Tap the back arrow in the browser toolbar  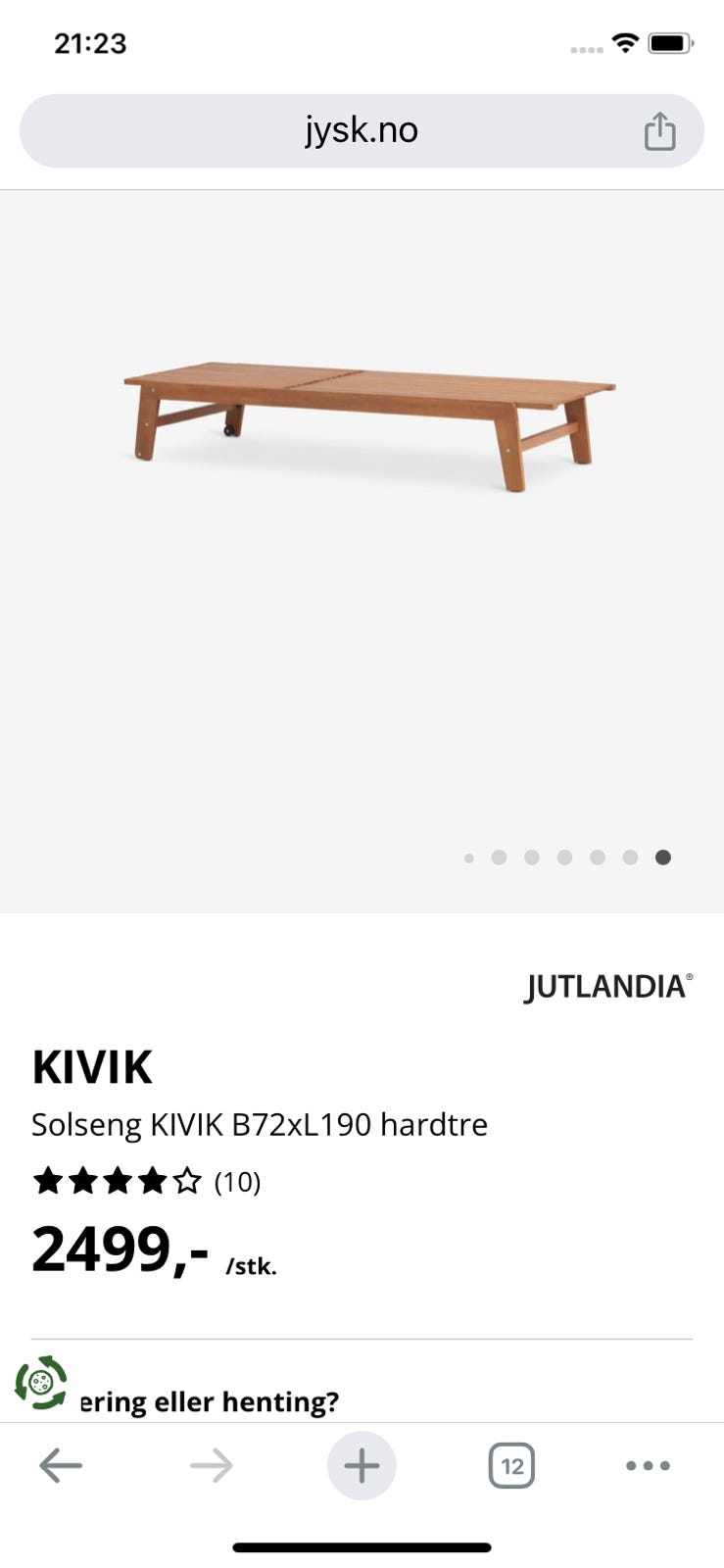[x=61, y=1465]
